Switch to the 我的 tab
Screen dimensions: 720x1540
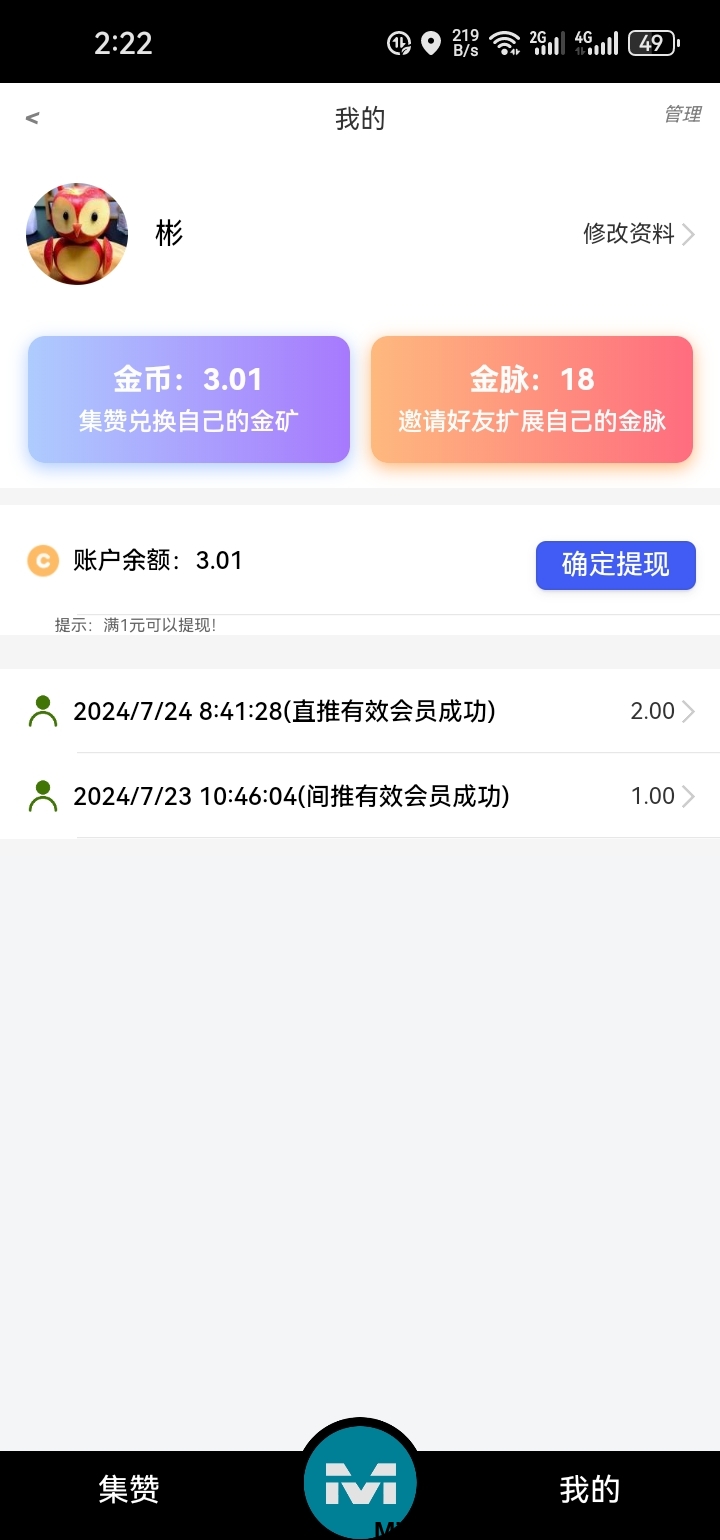pos(590,1490)
